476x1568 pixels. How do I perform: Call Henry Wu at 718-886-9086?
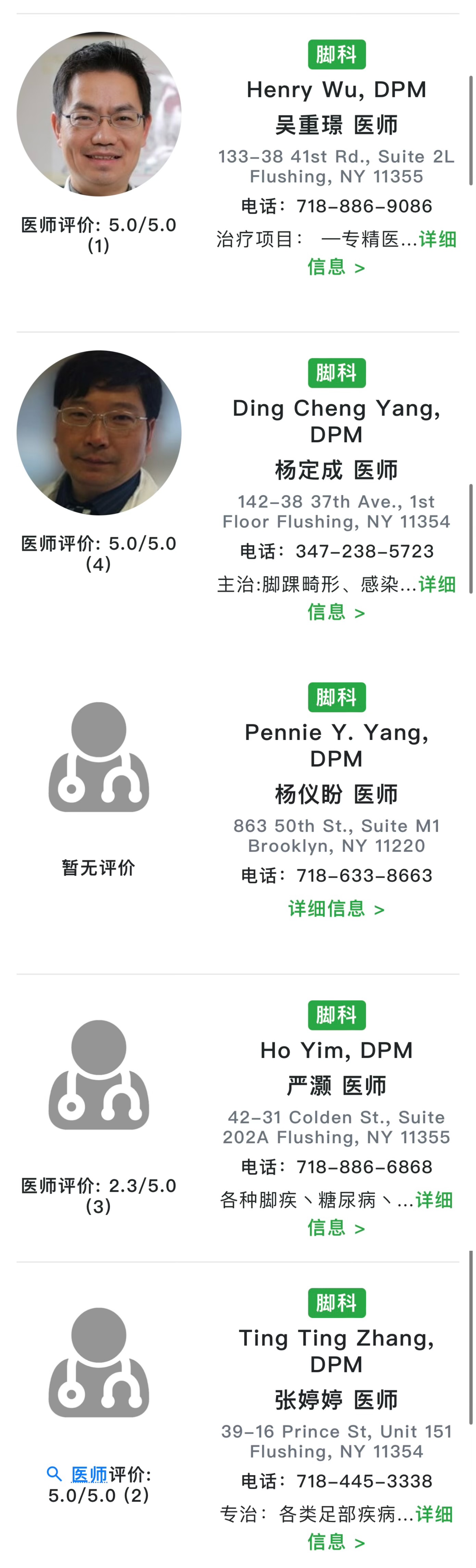pos(364,206)
